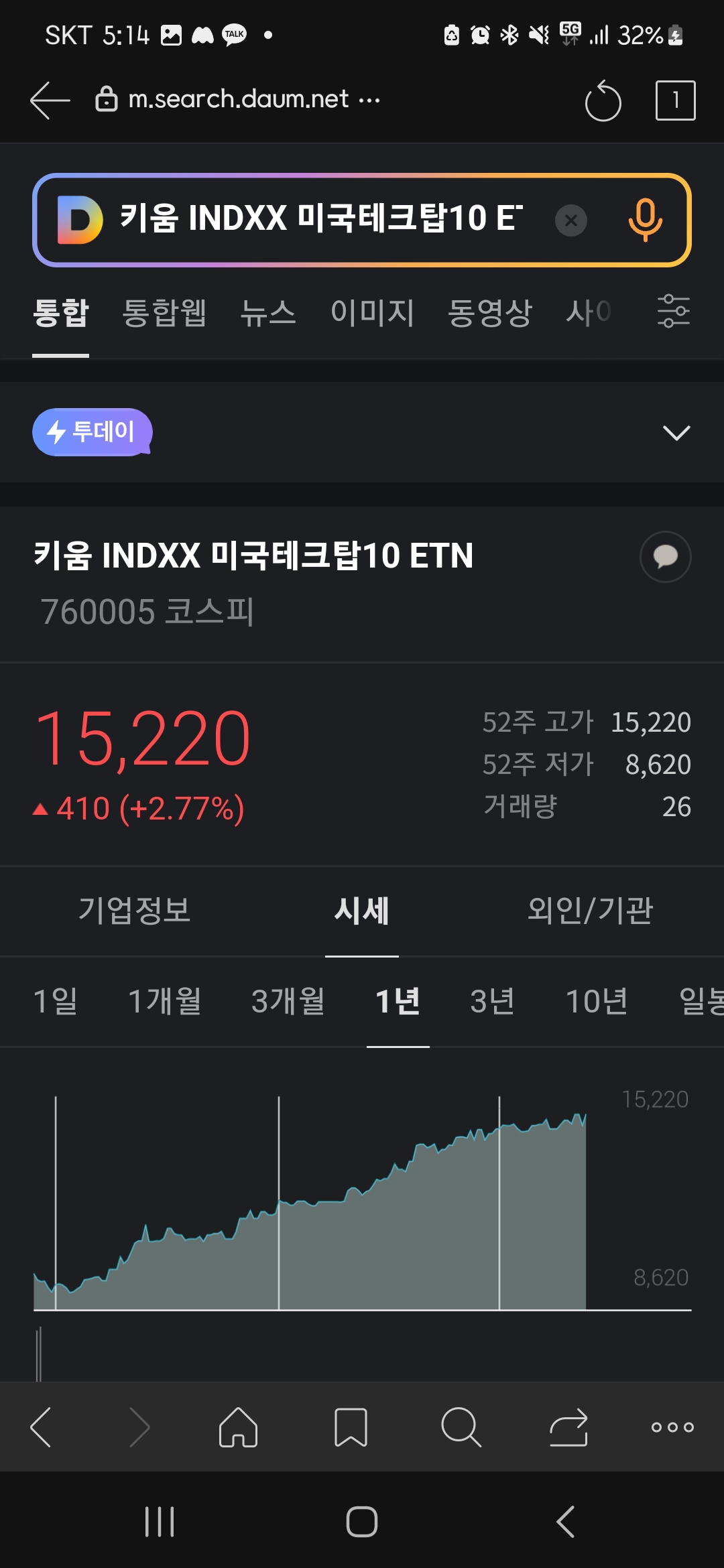Viewport: 724px width, 1568px height.
Task: Switch to the 외인/기관 tab
Action: [590, 911]
